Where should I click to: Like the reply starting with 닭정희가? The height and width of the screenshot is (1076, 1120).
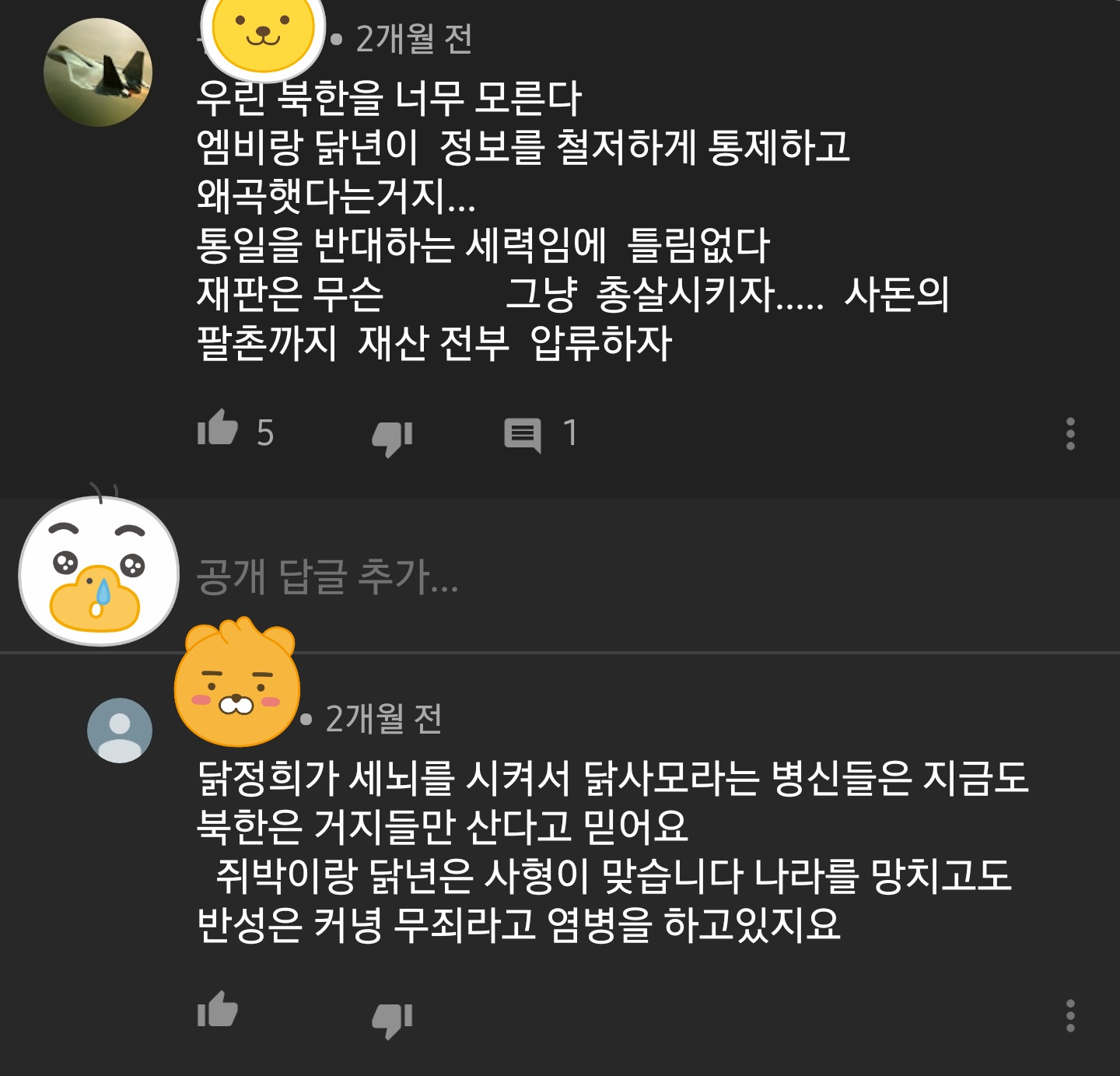[218, 1010]
